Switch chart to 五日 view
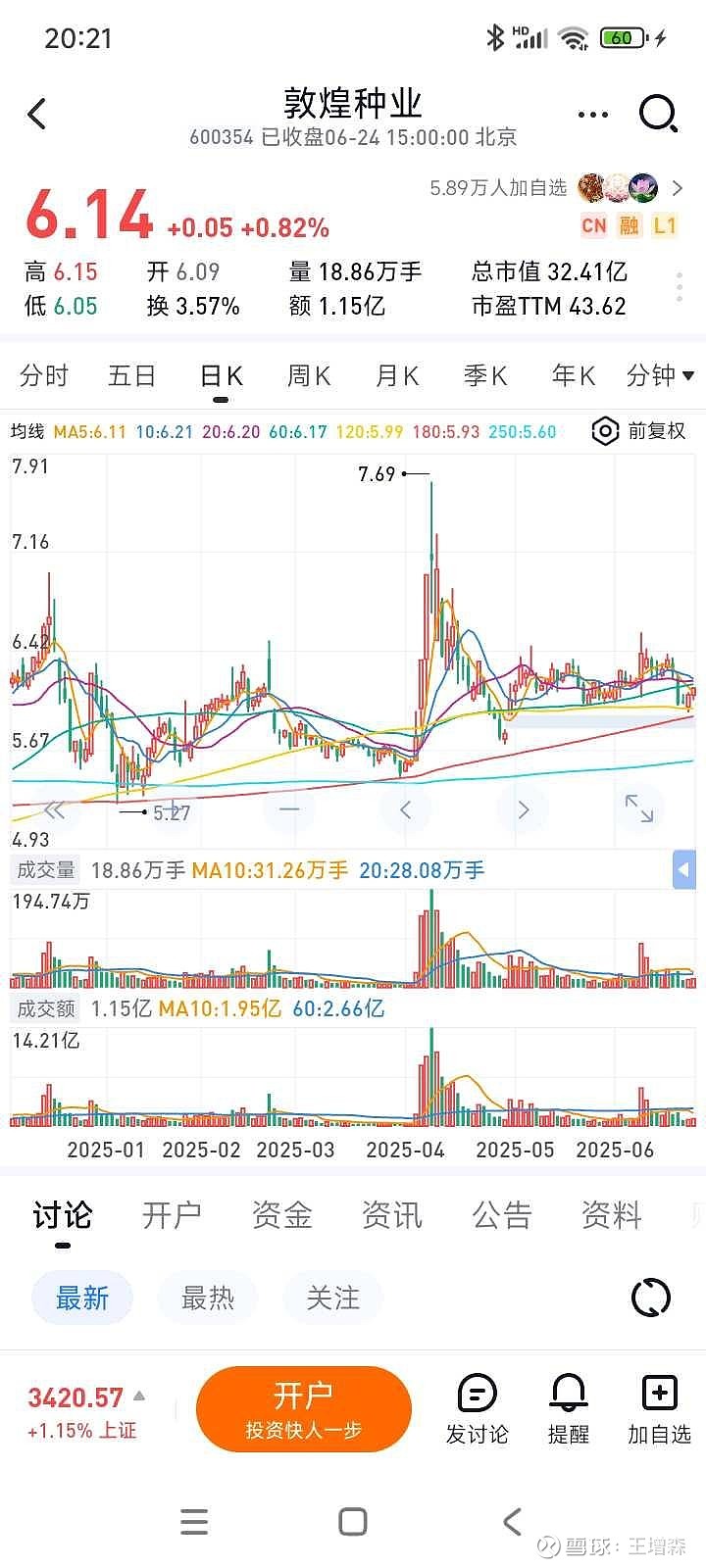The width and height of the screenshot is (706, 1568). click(x=132, y=375)
